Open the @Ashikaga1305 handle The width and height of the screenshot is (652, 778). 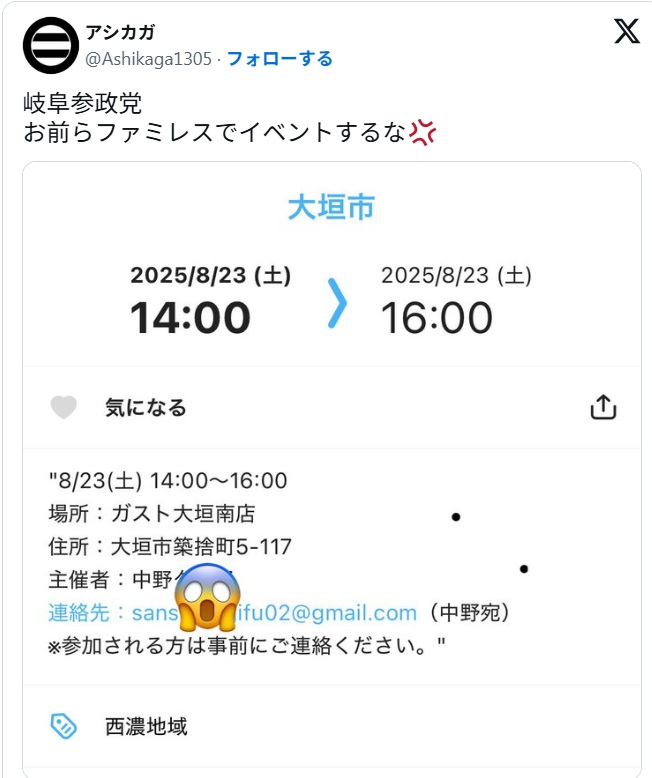coord(149,59)
